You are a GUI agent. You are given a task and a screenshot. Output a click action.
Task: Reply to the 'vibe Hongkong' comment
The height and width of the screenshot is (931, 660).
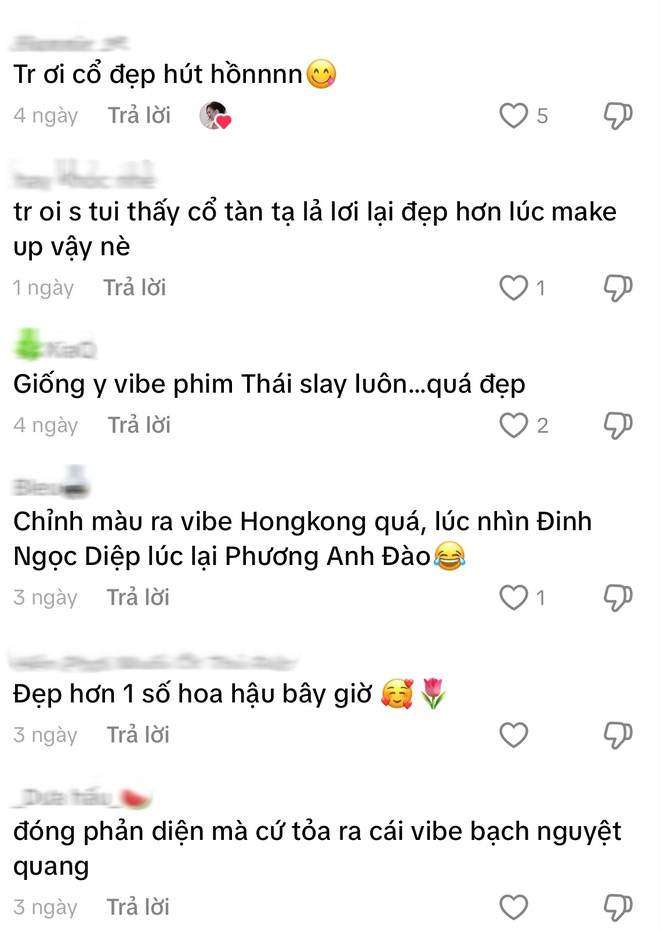click(138, 598)
